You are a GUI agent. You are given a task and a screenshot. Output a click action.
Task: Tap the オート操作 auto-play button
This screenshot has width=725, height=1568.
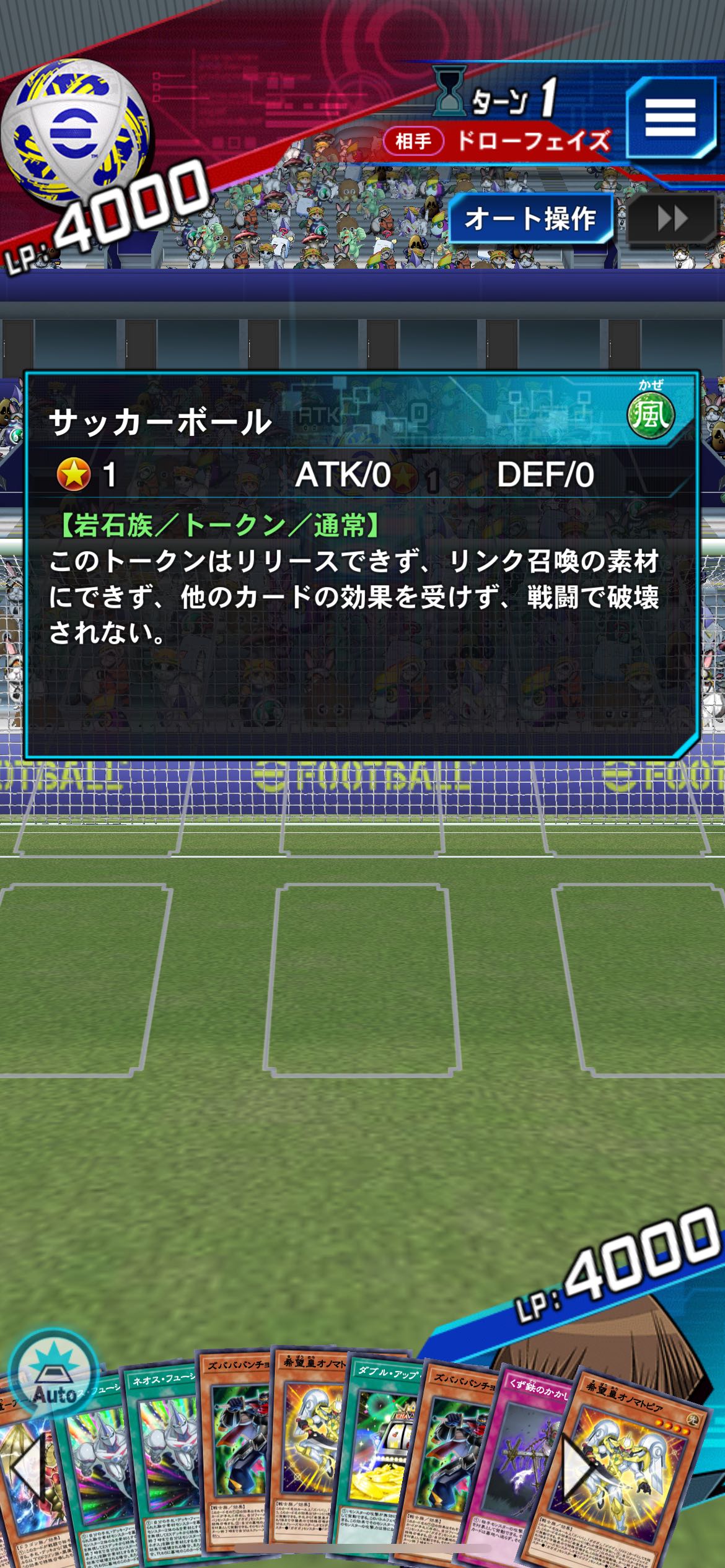[x=531, y=219]
